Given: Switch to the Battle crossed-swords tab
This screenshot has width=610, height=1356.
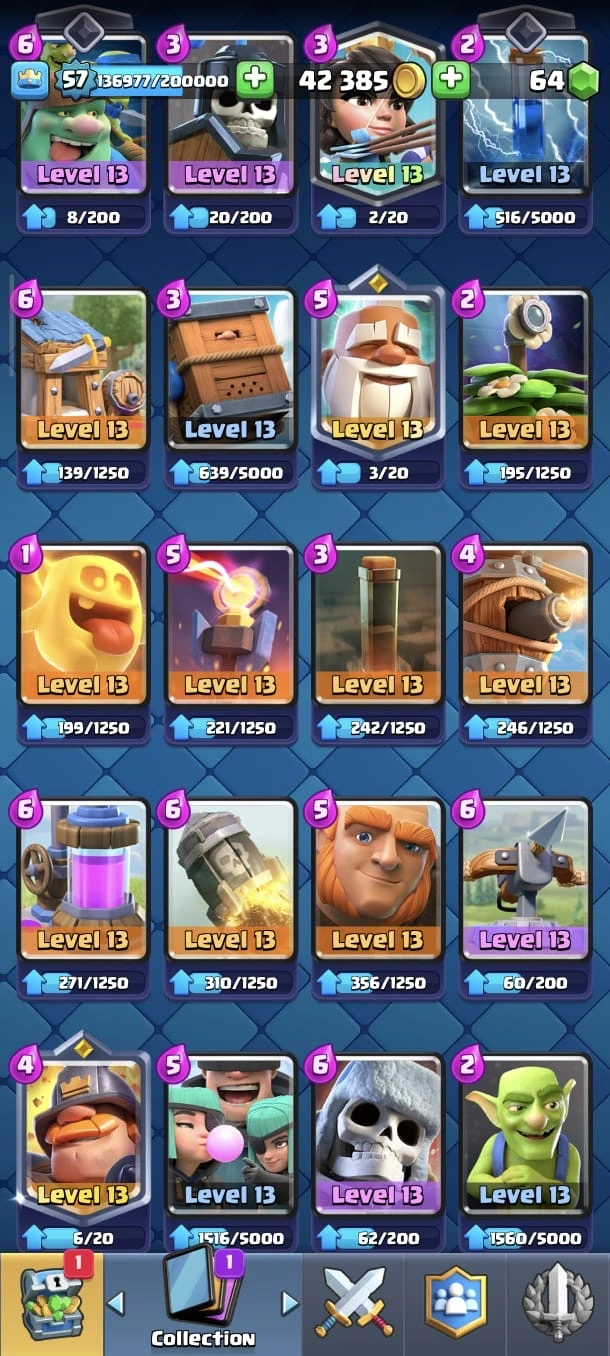Looking at the screenshot, I should [x=356, y=1302].
